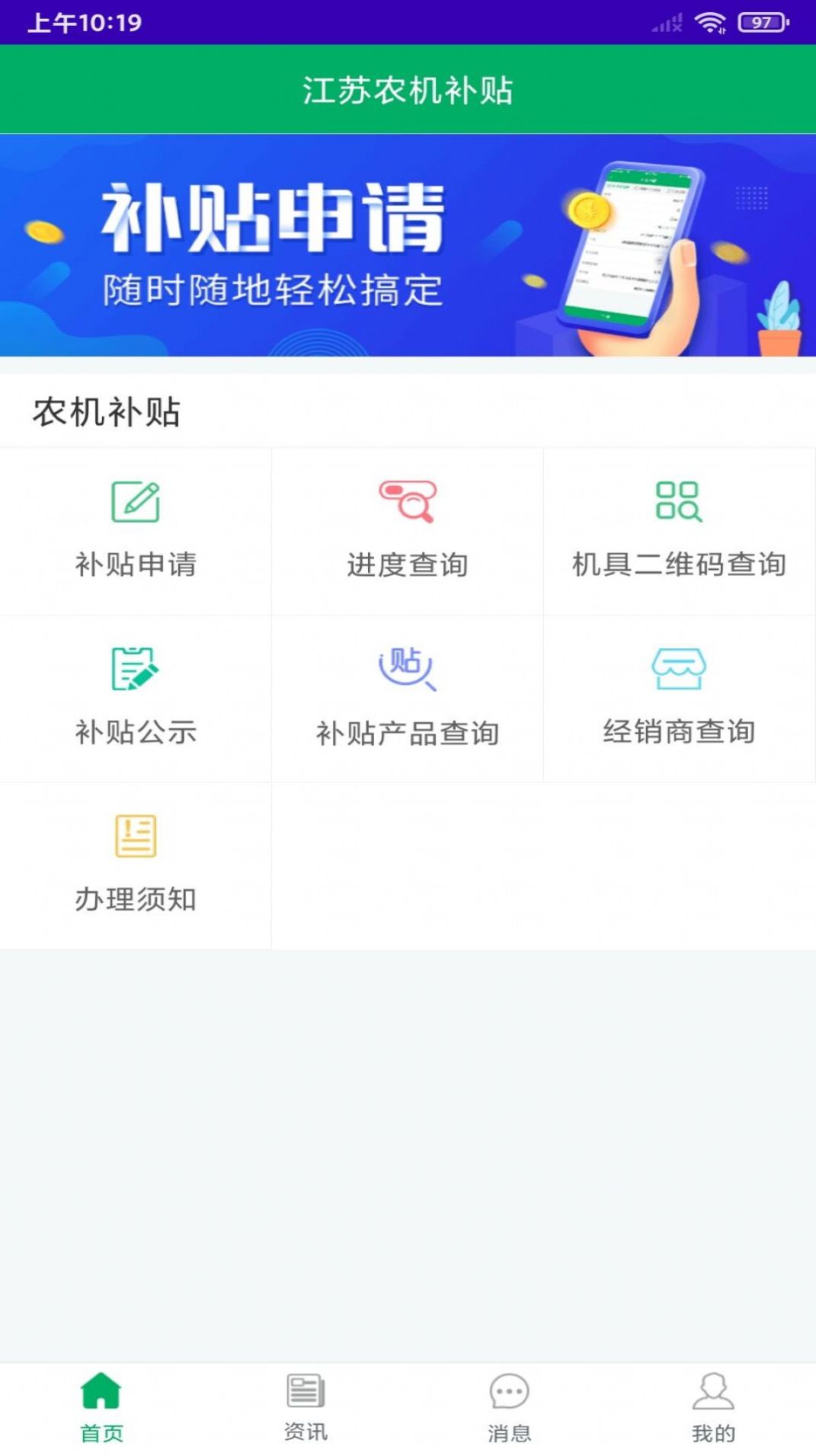This screenshot has height=1456, width=816.
Task: Select the 进度查询 text label
Action: point(407,565)
